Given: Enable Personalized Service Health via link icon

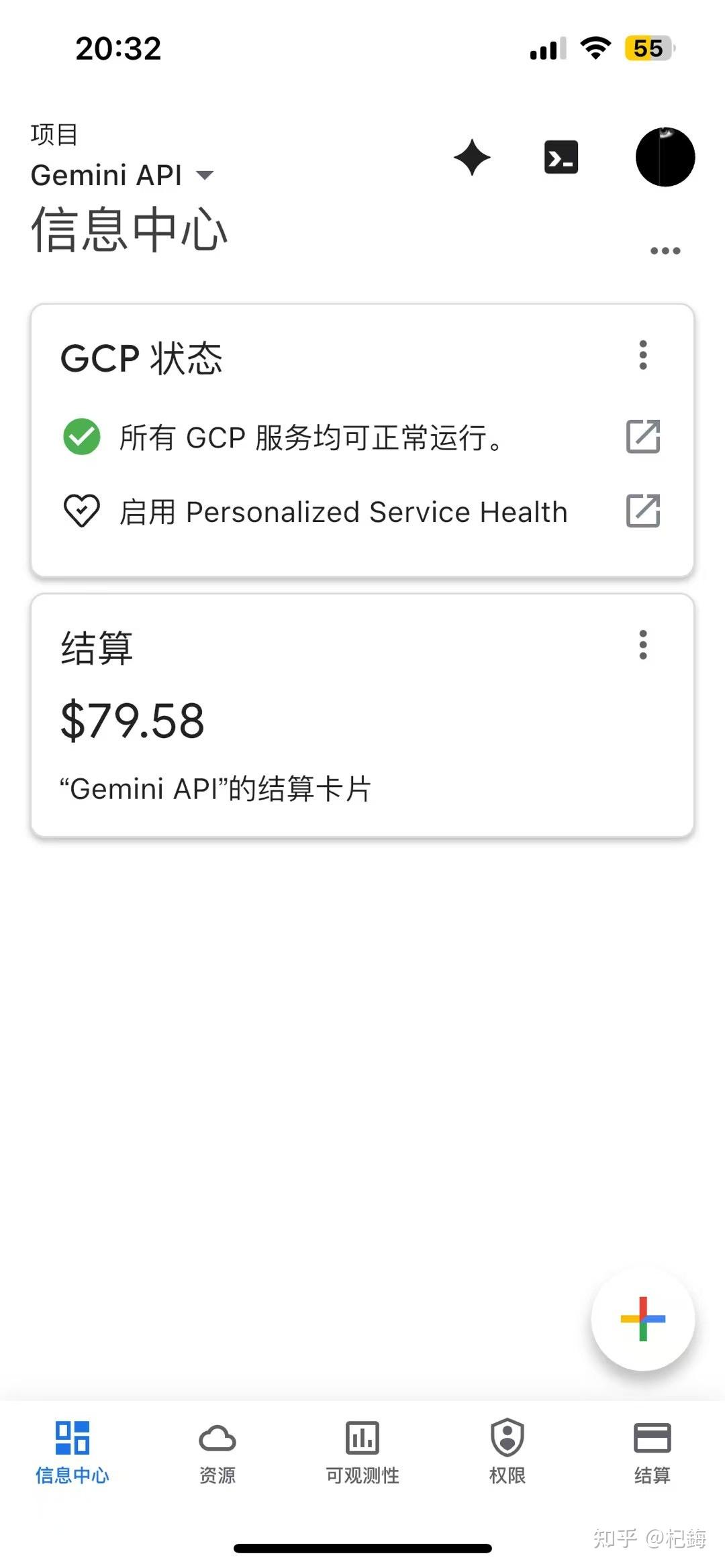Looking at the screenshot, I should point(643,511).
